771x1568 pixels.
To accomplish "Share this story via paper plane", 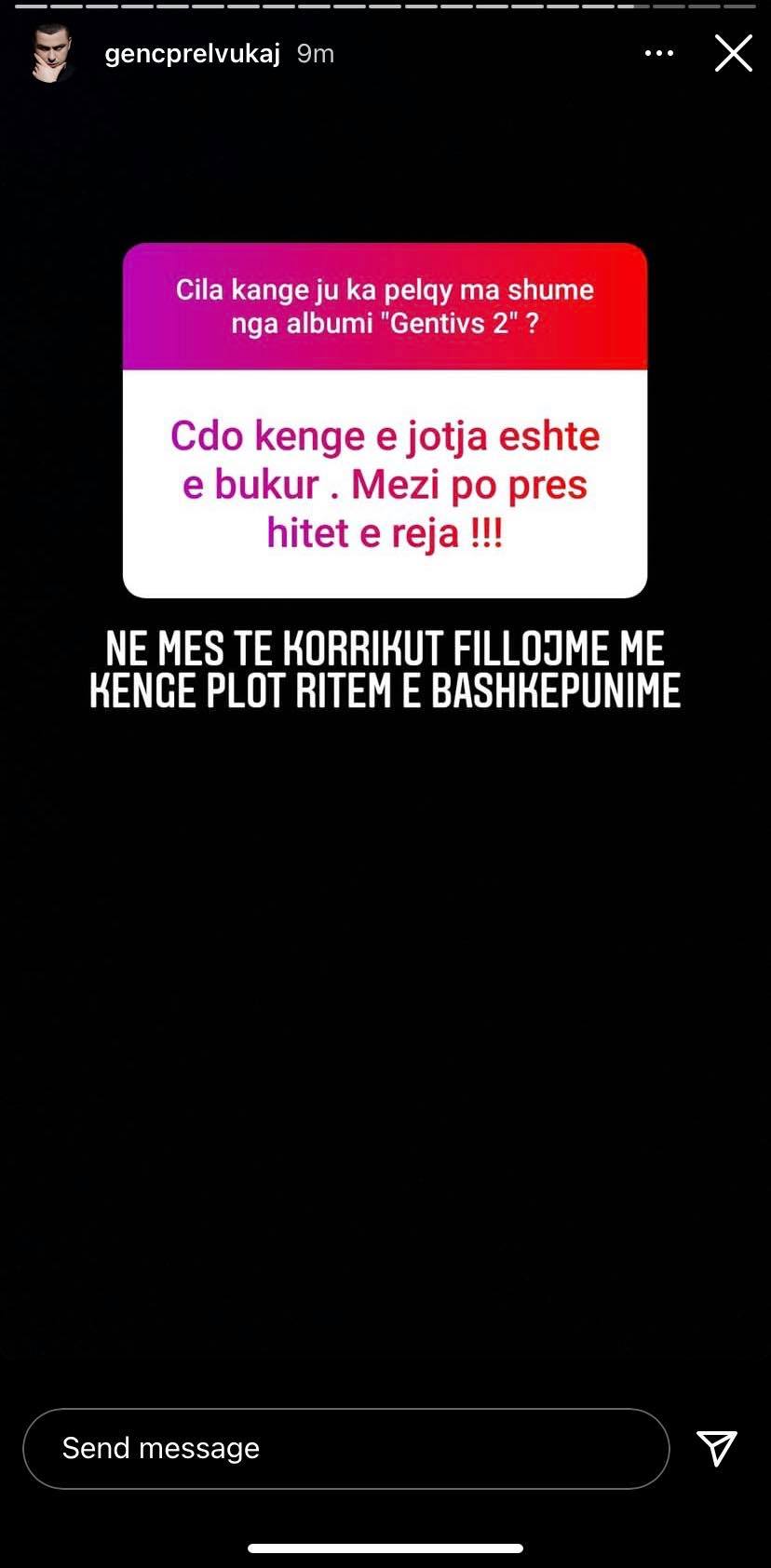I will (717, 1448).
